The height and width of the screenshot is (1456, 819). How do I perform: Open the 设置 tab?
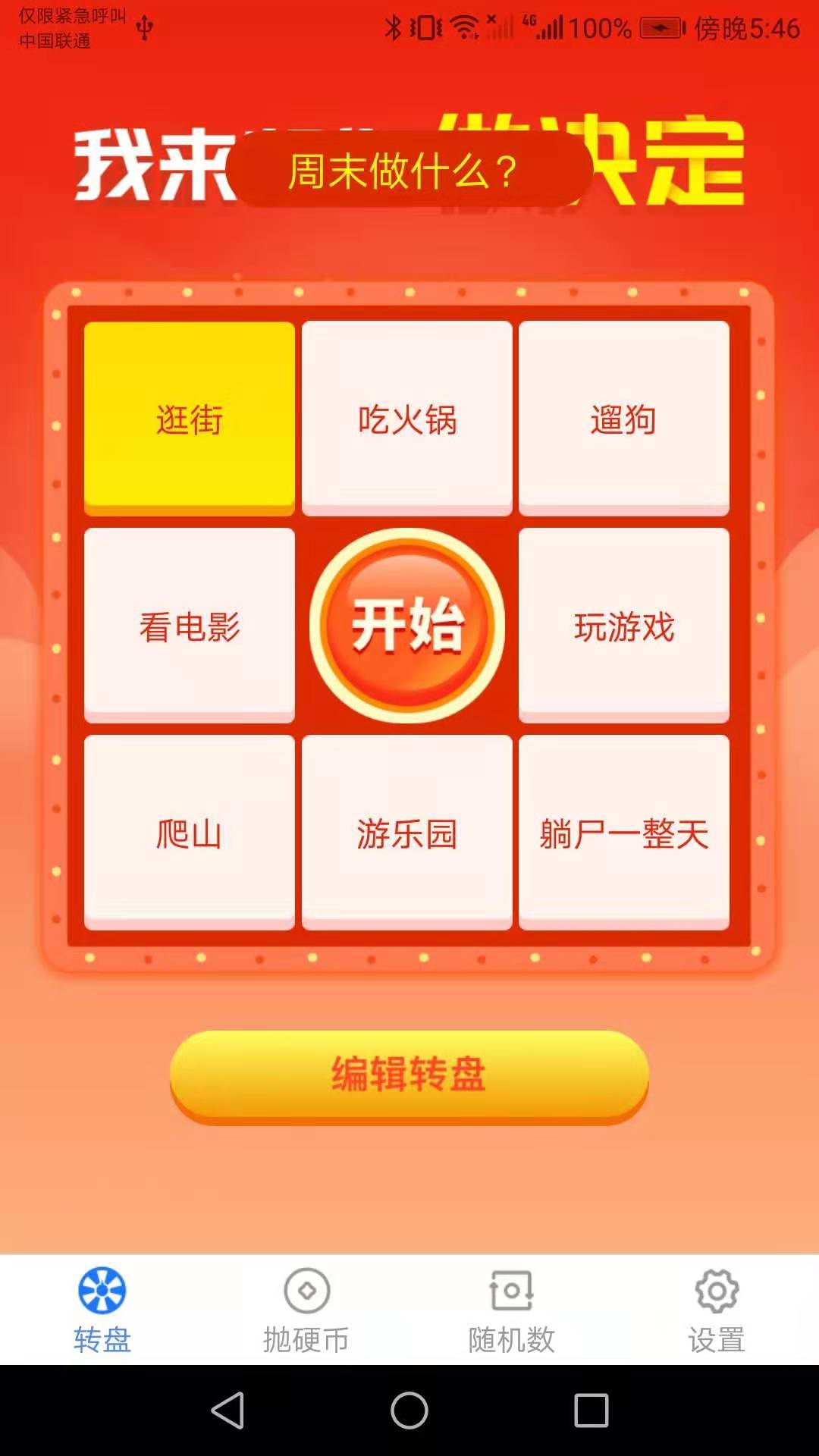717,1310
